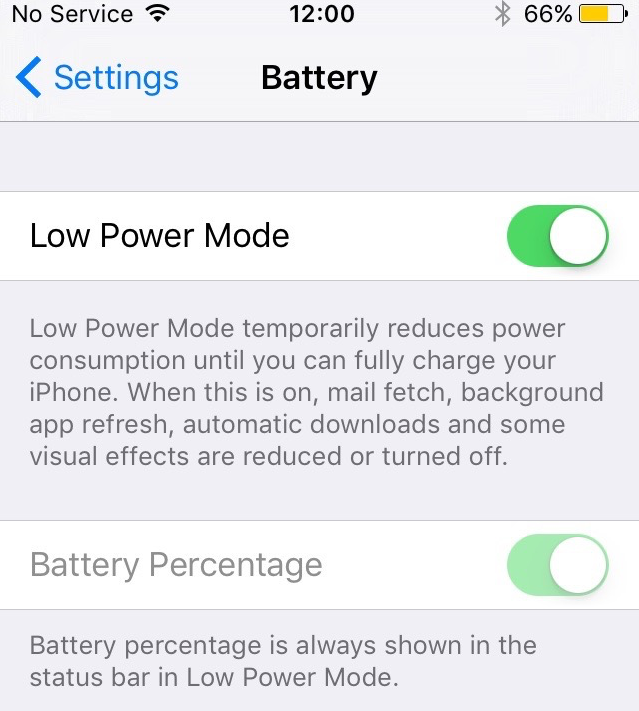Go back to Settings
Image resolution: width=639 pixels, height=711 pixels.
(97, 78)
